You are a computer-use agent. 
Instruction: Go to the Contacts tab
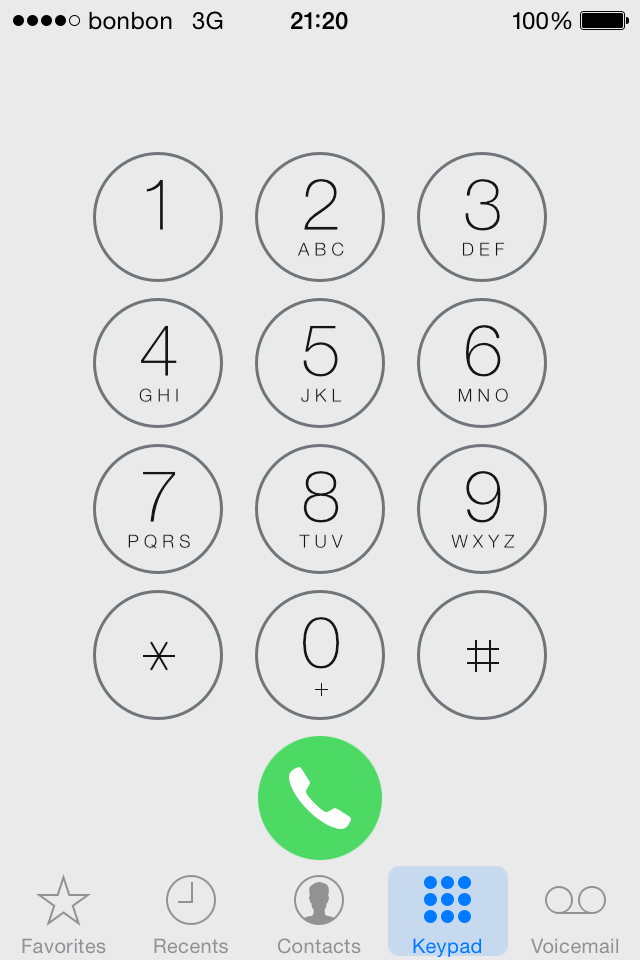click(319, 912)
